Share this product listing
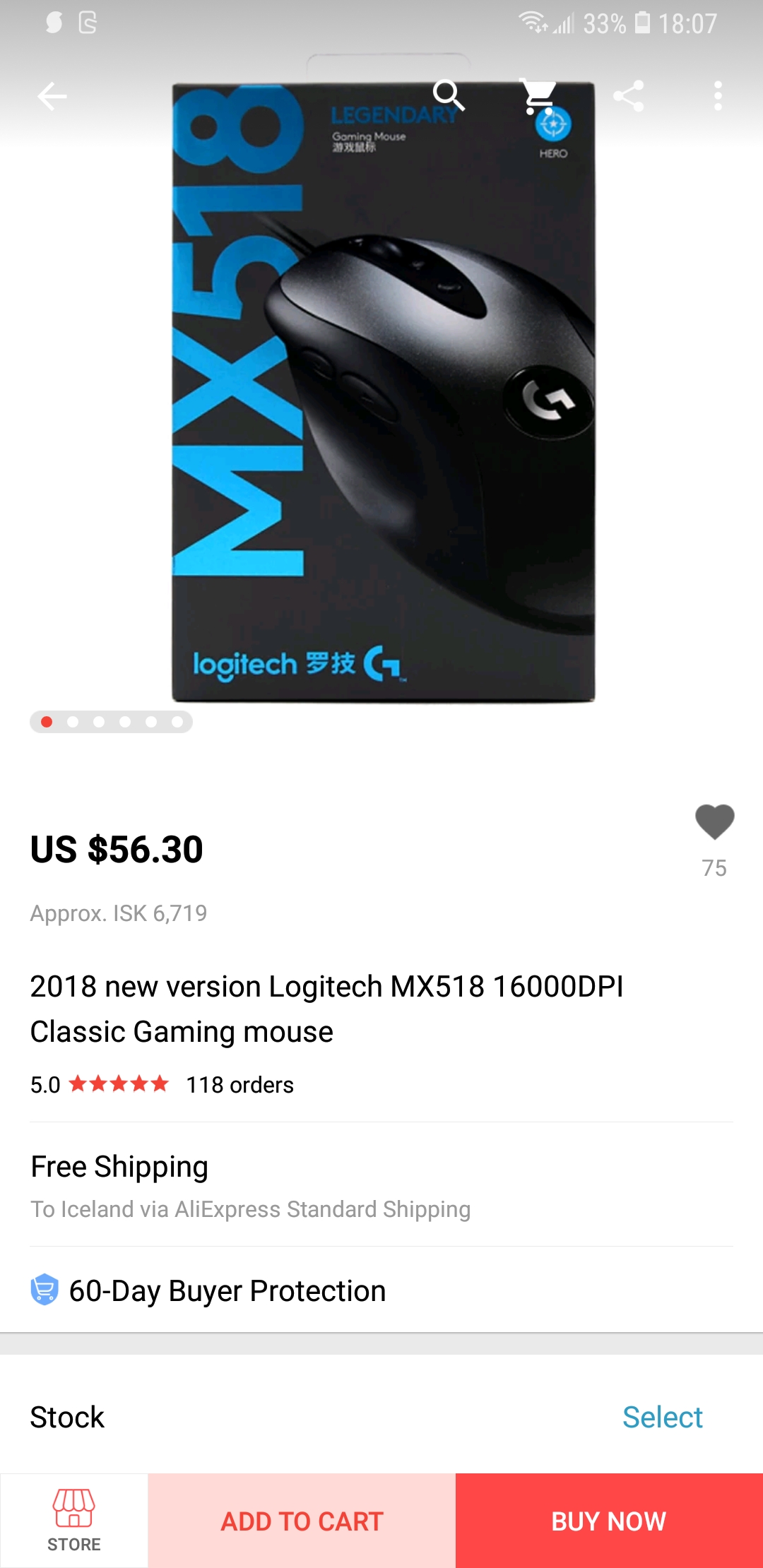Viewport: 763px width, 1568px height. pos(629,96)
